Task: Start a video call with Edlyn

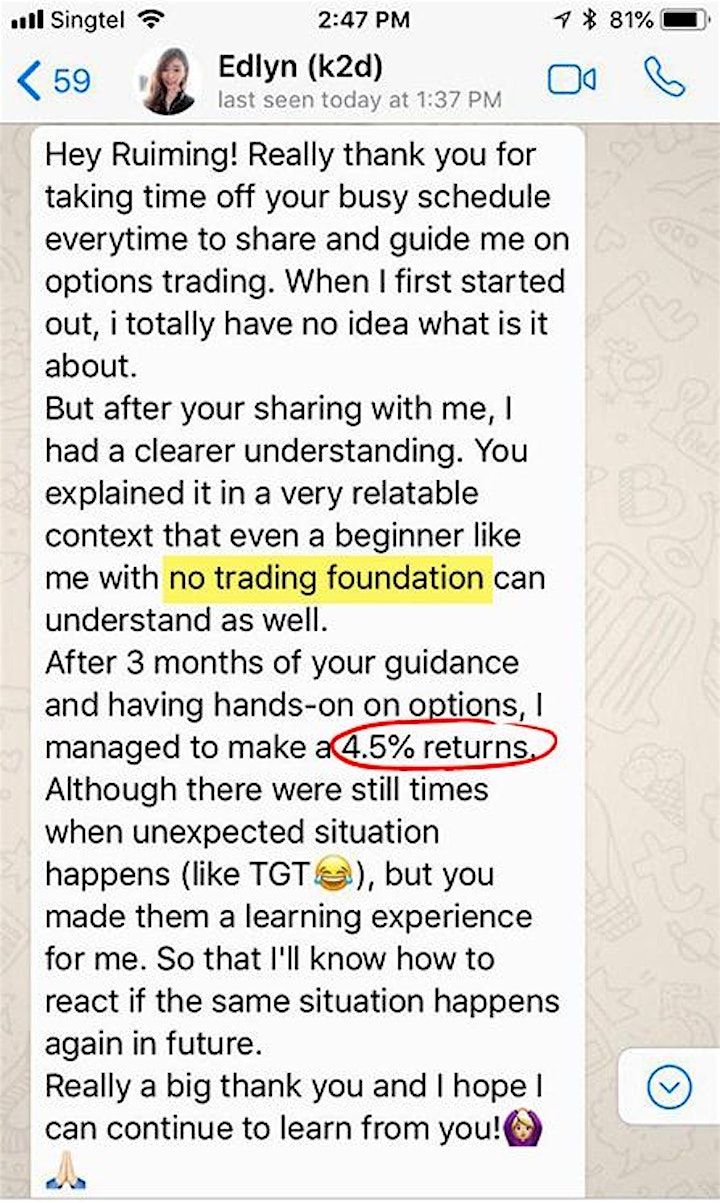Action: [x=572, y=80]
